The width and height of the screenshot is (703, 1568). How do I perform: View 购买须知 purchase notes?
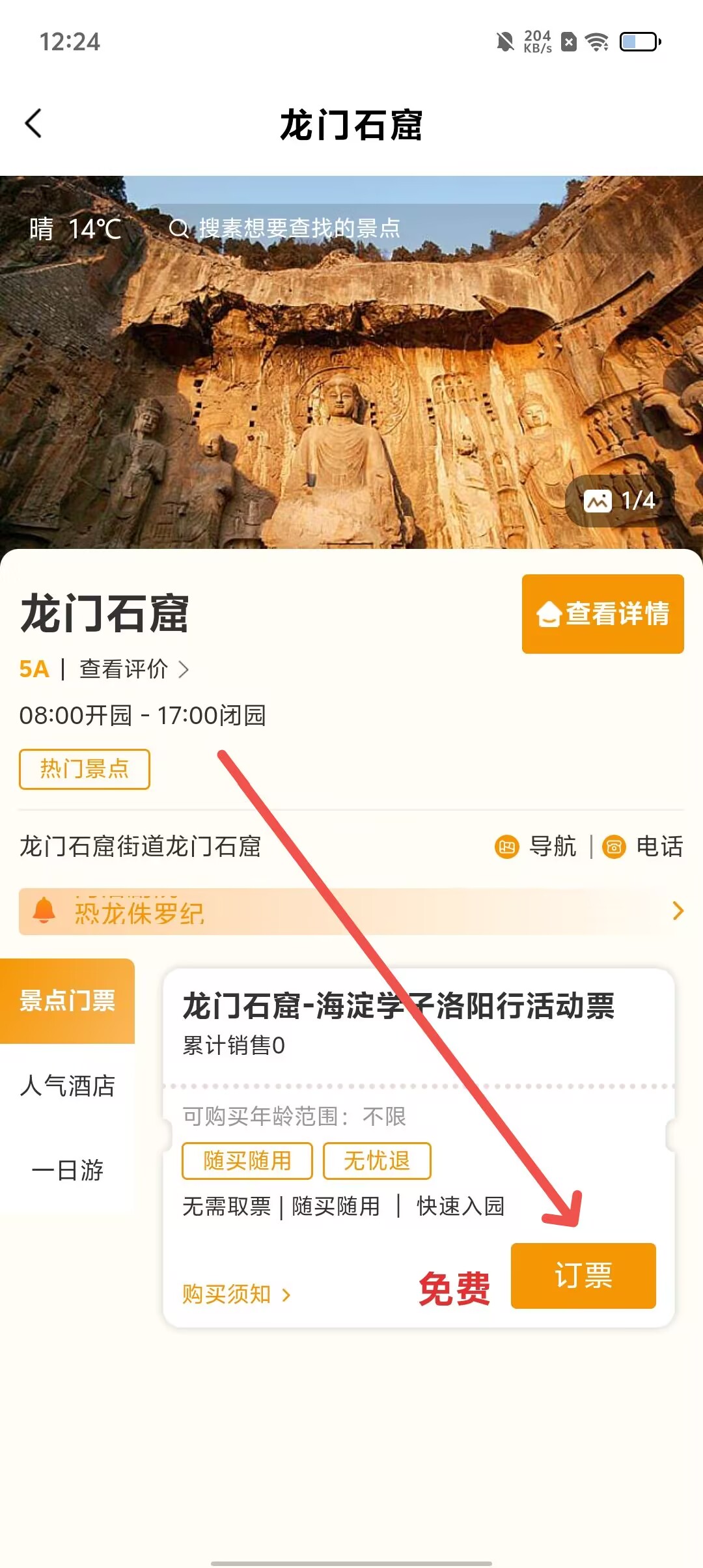pyautogui.click(x=236, y=1294)
